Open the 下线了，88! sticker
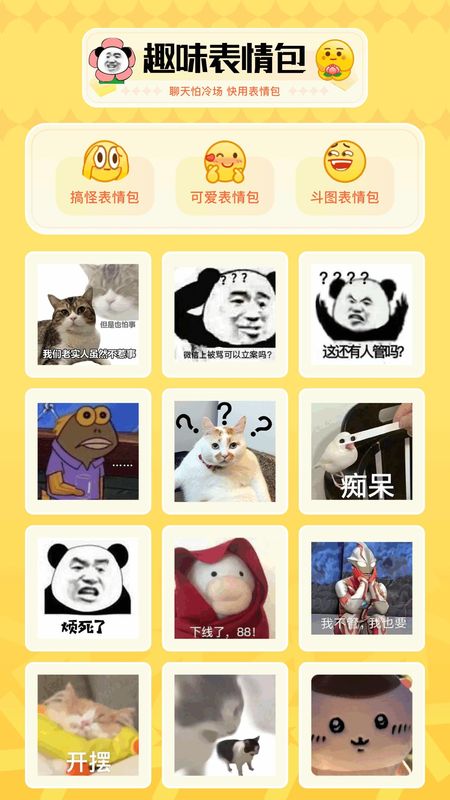Viewport: 450px width, 800px height. pos(225,588)
